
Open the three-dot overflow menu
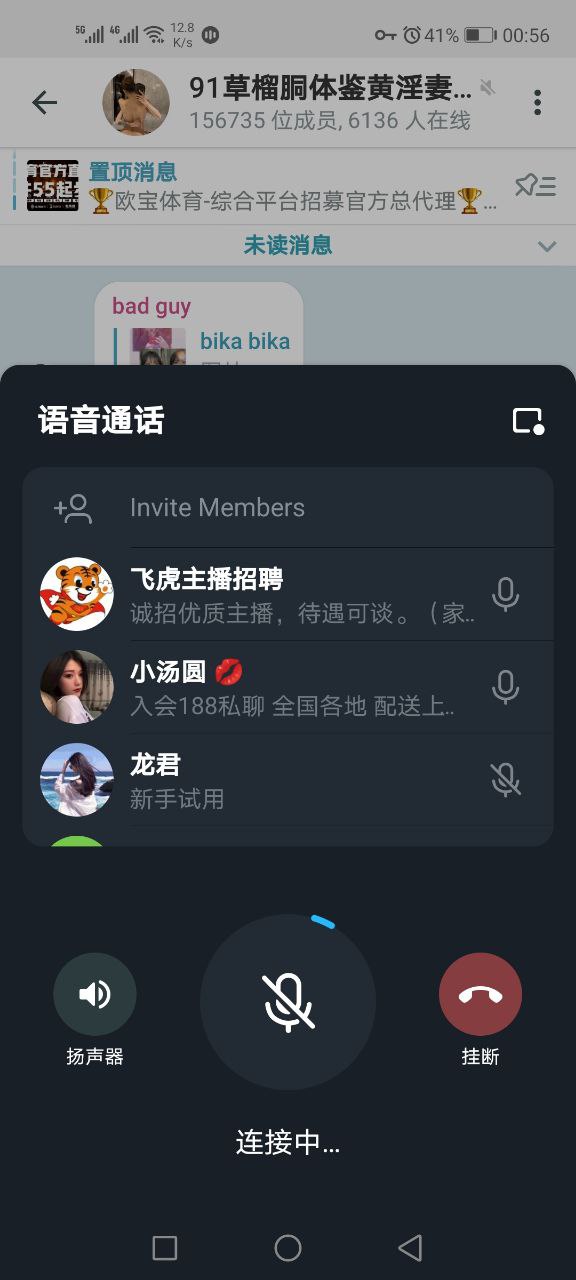tap(537, 102)
